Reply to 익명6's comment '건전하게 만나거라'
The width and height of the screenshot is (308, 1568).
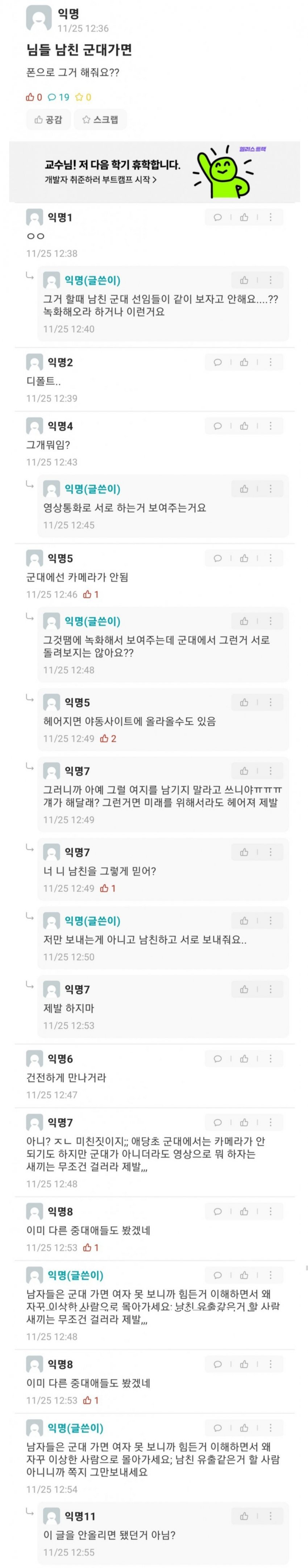point(217,1058)
